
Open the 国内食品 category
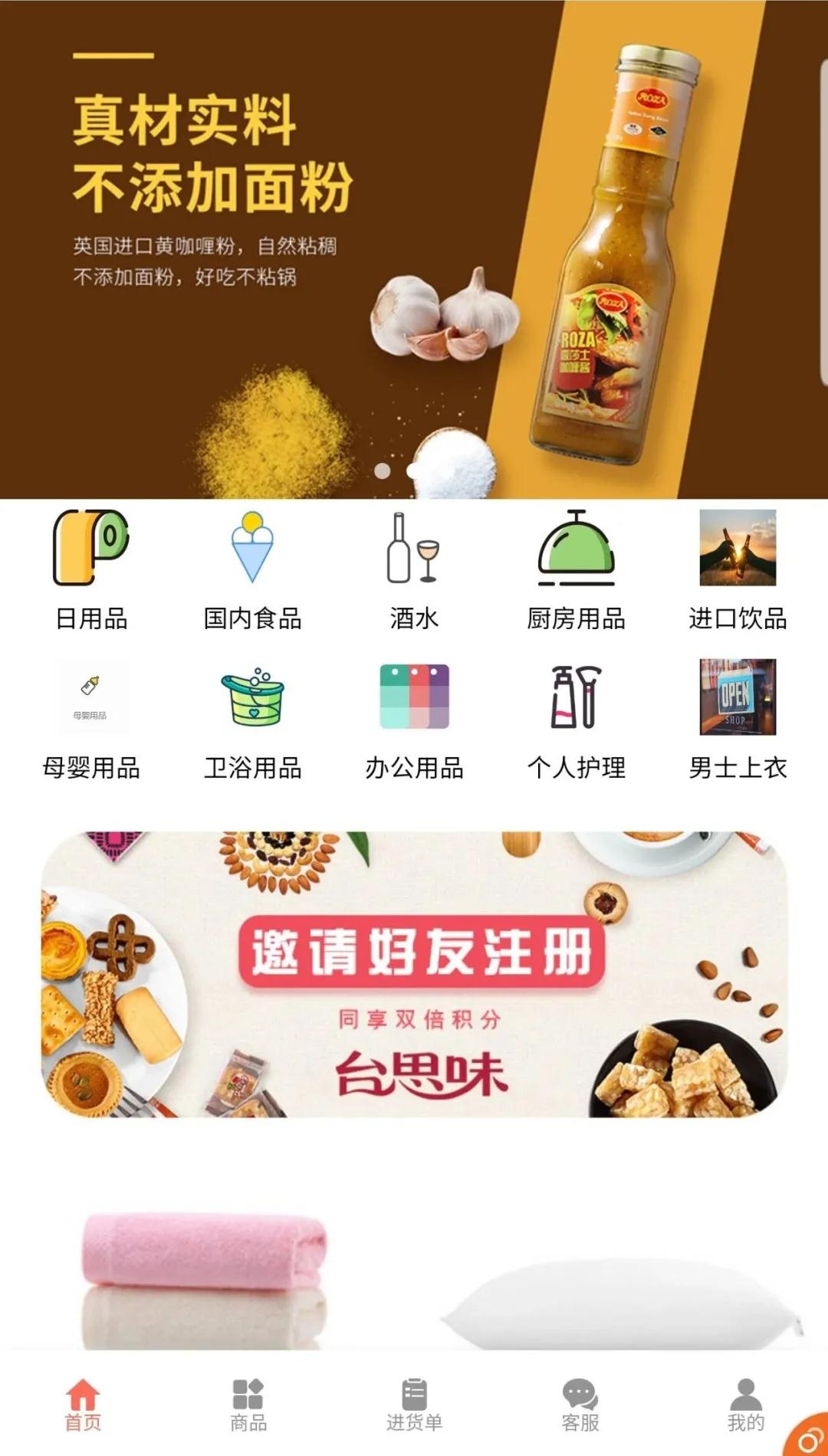tap(252, 569)
